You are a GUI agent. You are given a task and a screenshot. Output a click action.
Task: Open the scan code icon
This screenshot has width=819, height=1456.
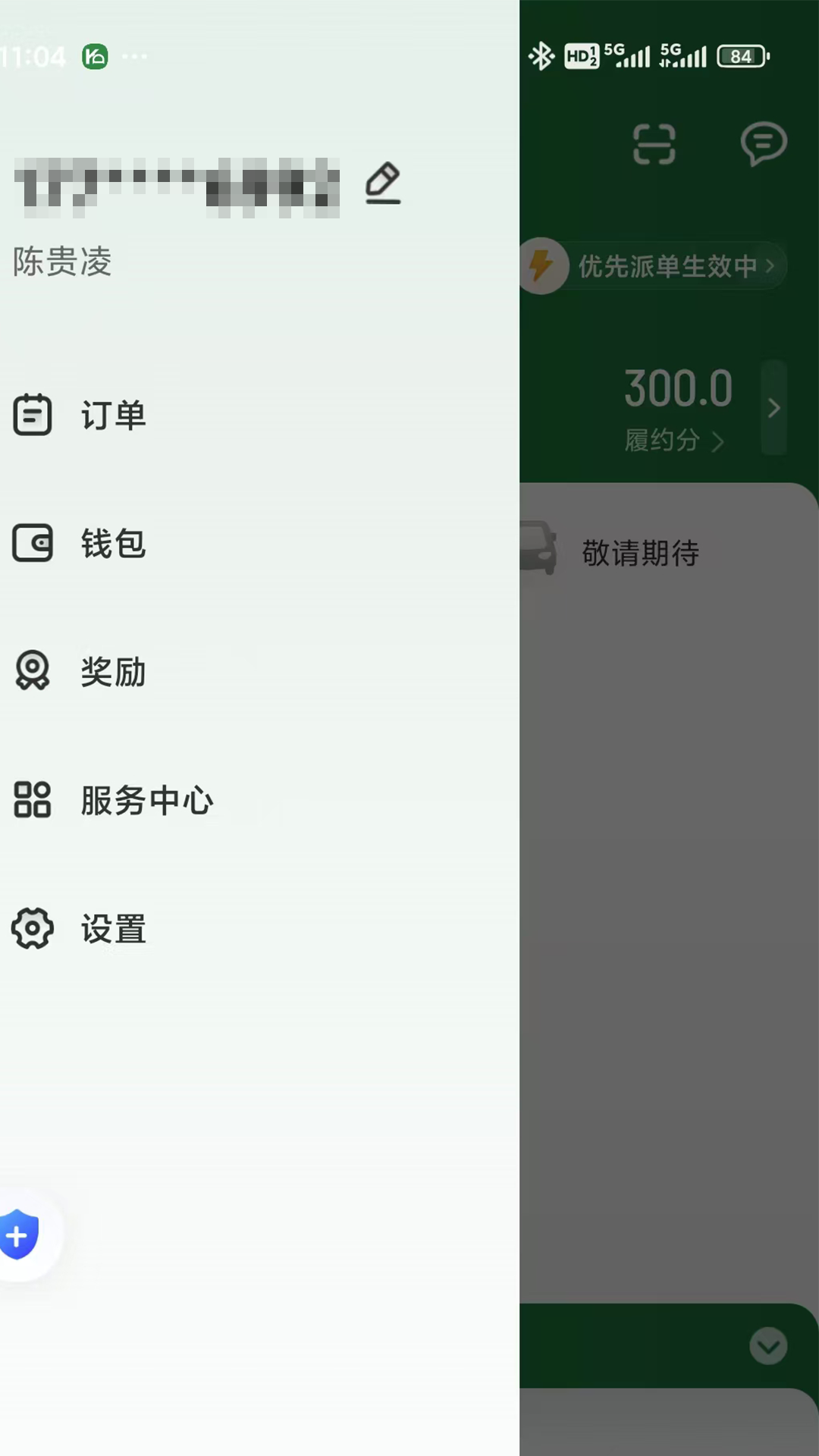coord(654,144)
